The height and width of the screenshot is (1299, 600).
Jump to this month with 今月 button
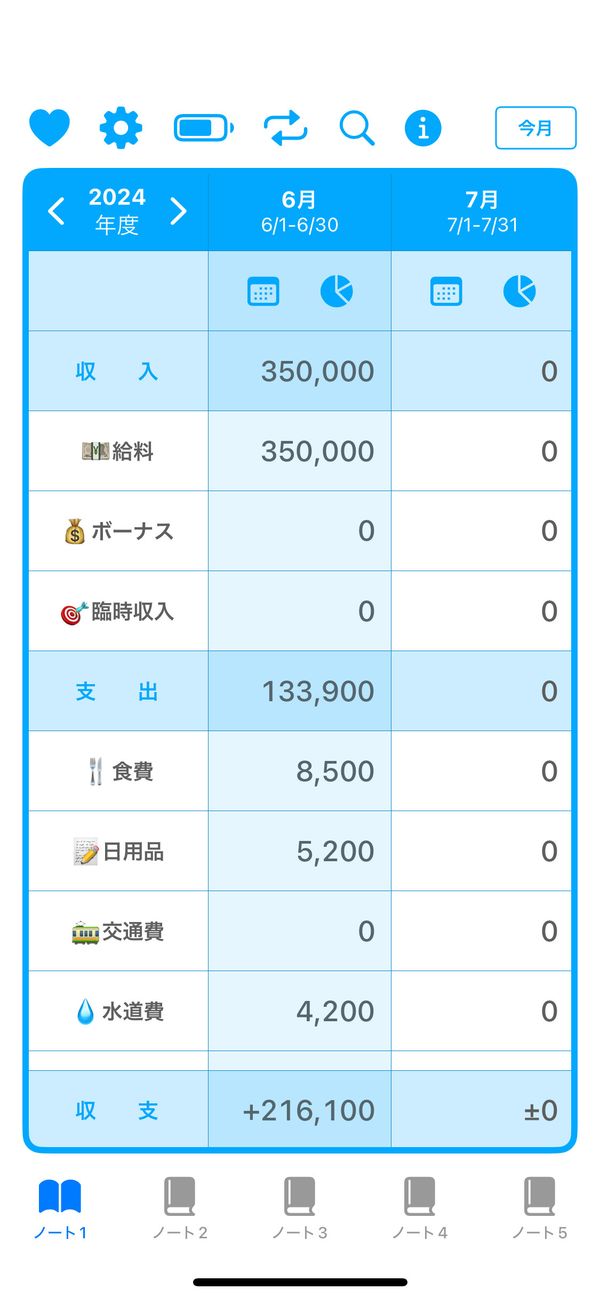(536, 128)
